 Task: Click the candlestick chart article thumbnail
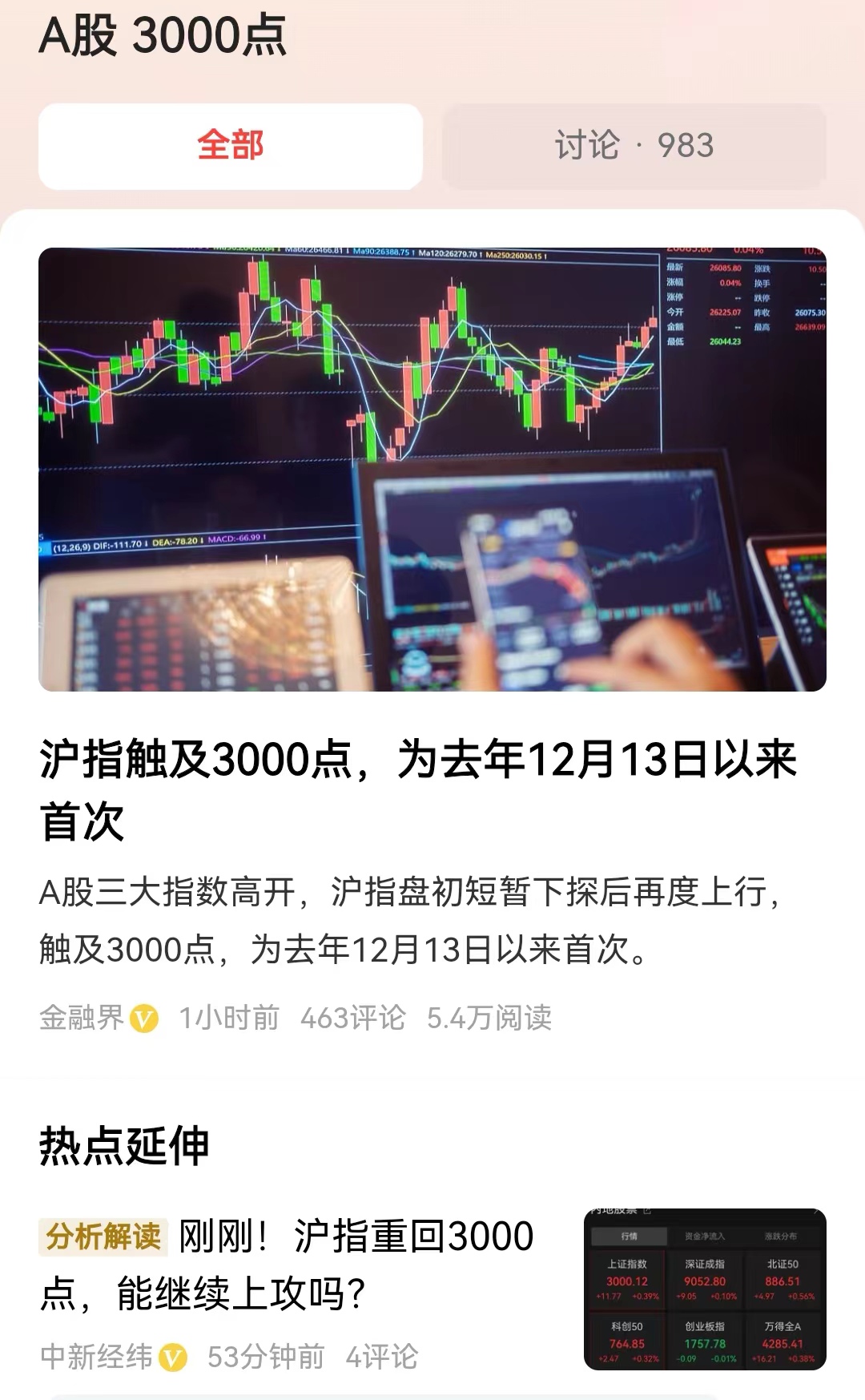coord(432,469)
